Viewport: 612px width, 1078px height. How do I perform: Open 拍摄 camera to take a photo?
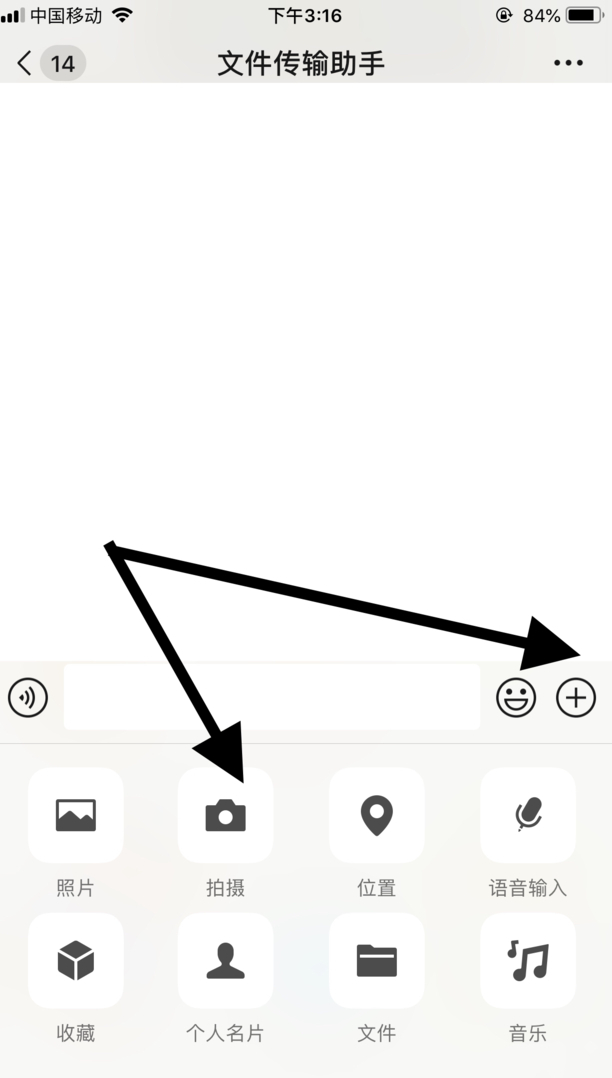pos(226,815)
